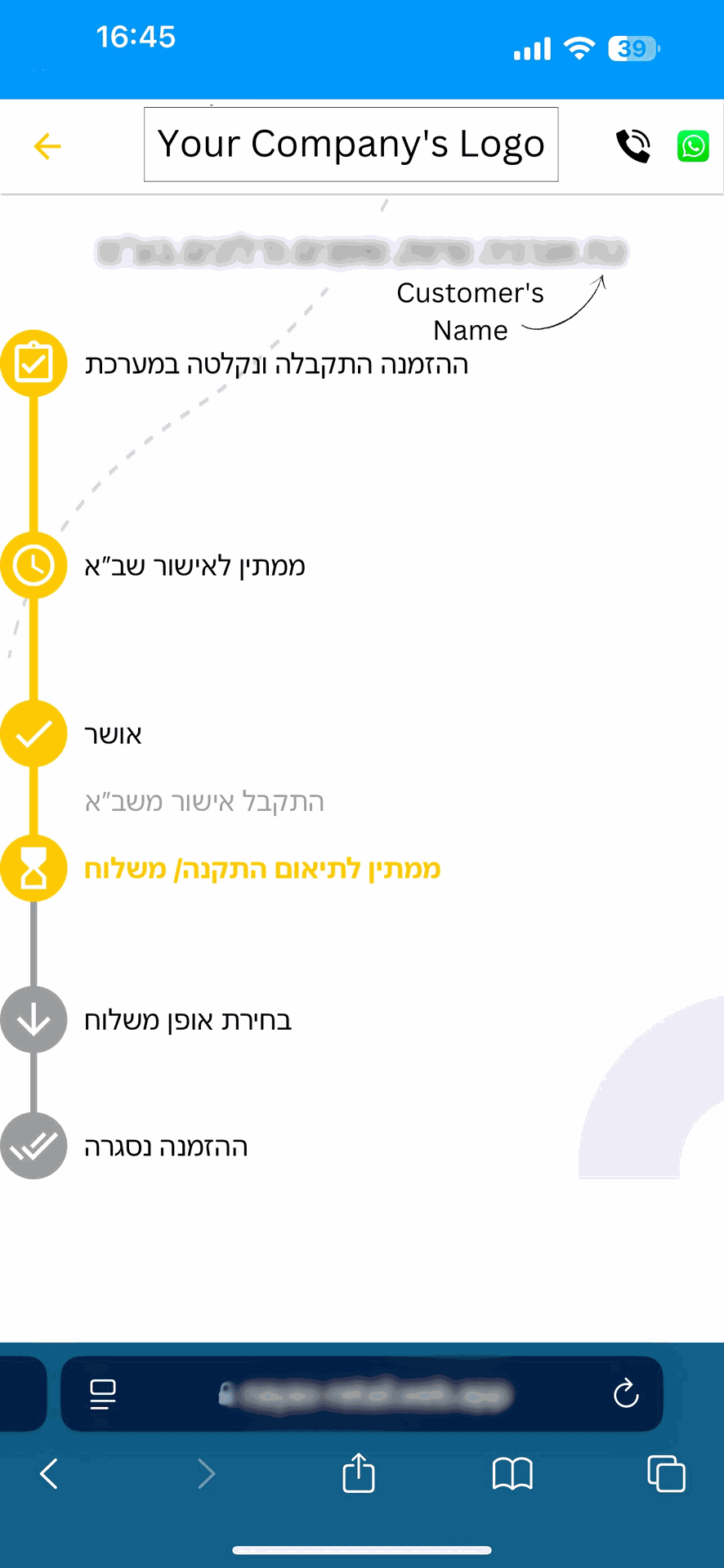Tap the browser address bar

click(365, 1394)
